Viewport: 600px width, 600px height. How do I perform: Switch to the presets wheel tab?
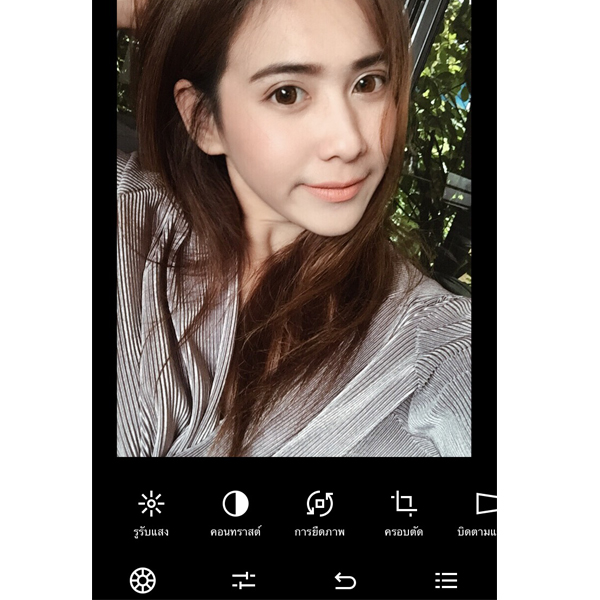click(143, 580)
